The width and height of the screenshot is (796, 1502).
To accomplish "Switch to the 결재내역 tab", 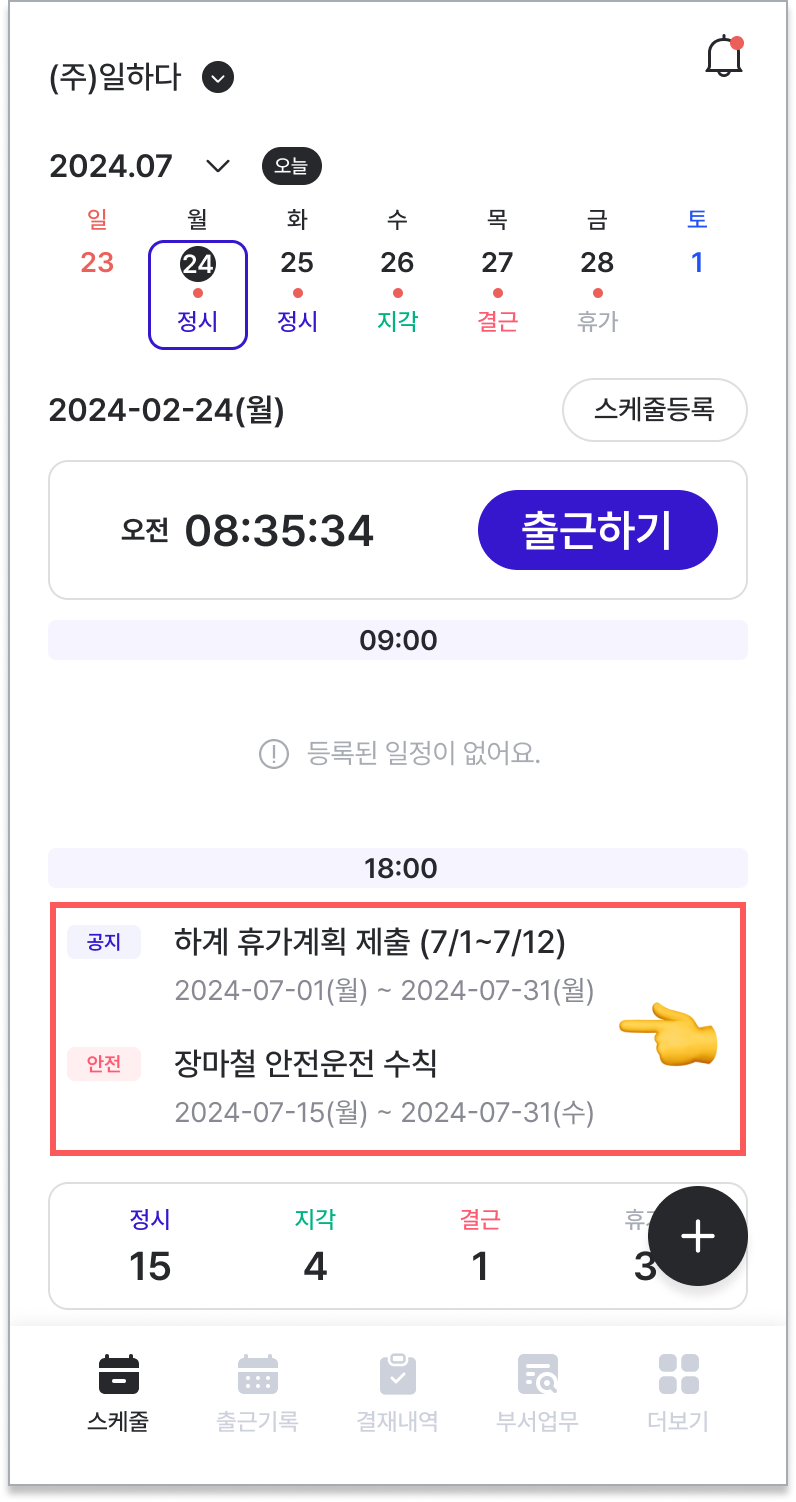I will 398,1394.
